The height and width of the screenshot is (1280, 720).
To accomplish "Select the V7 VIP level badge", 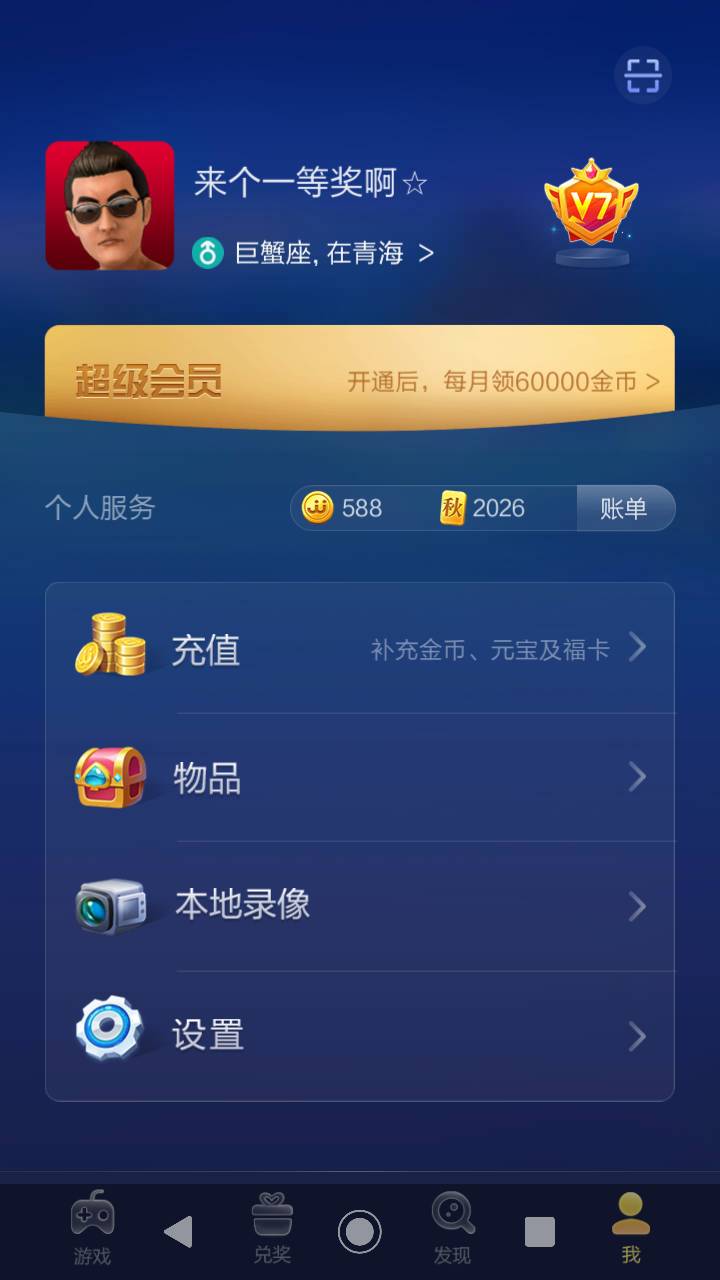I will [592, 205].
